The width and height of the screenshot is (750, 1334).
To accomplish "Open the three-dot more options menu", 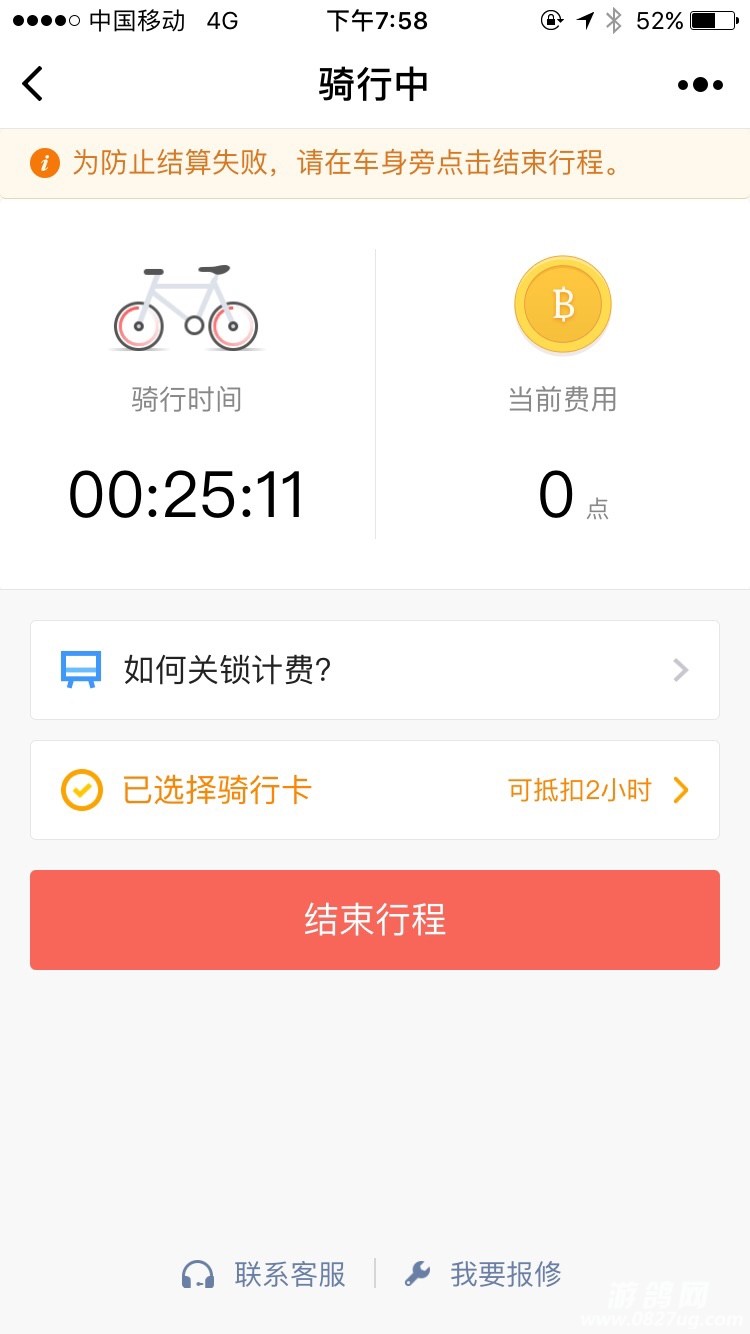I will (x=699, y=85).
